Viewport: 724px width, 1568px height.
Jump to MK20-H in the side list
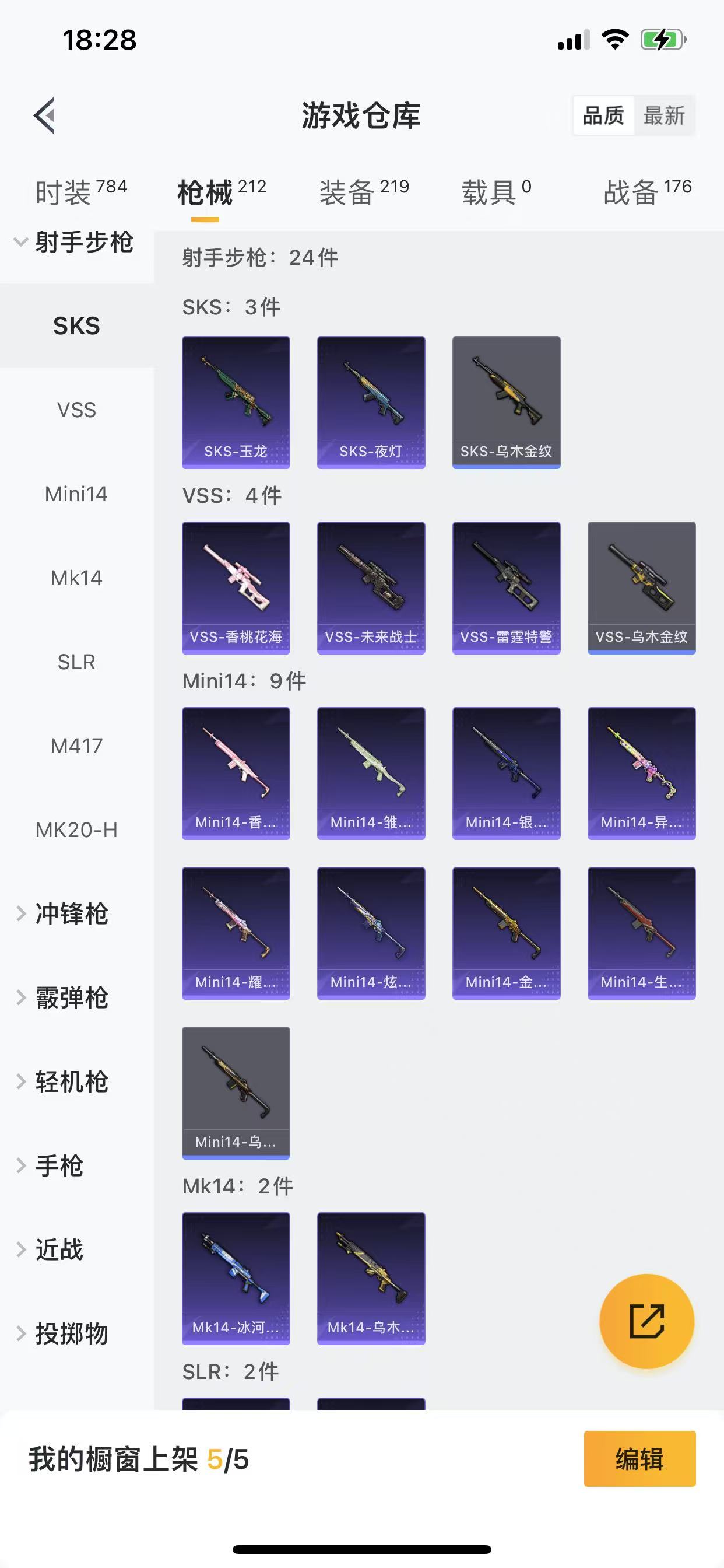coord(77,829)
